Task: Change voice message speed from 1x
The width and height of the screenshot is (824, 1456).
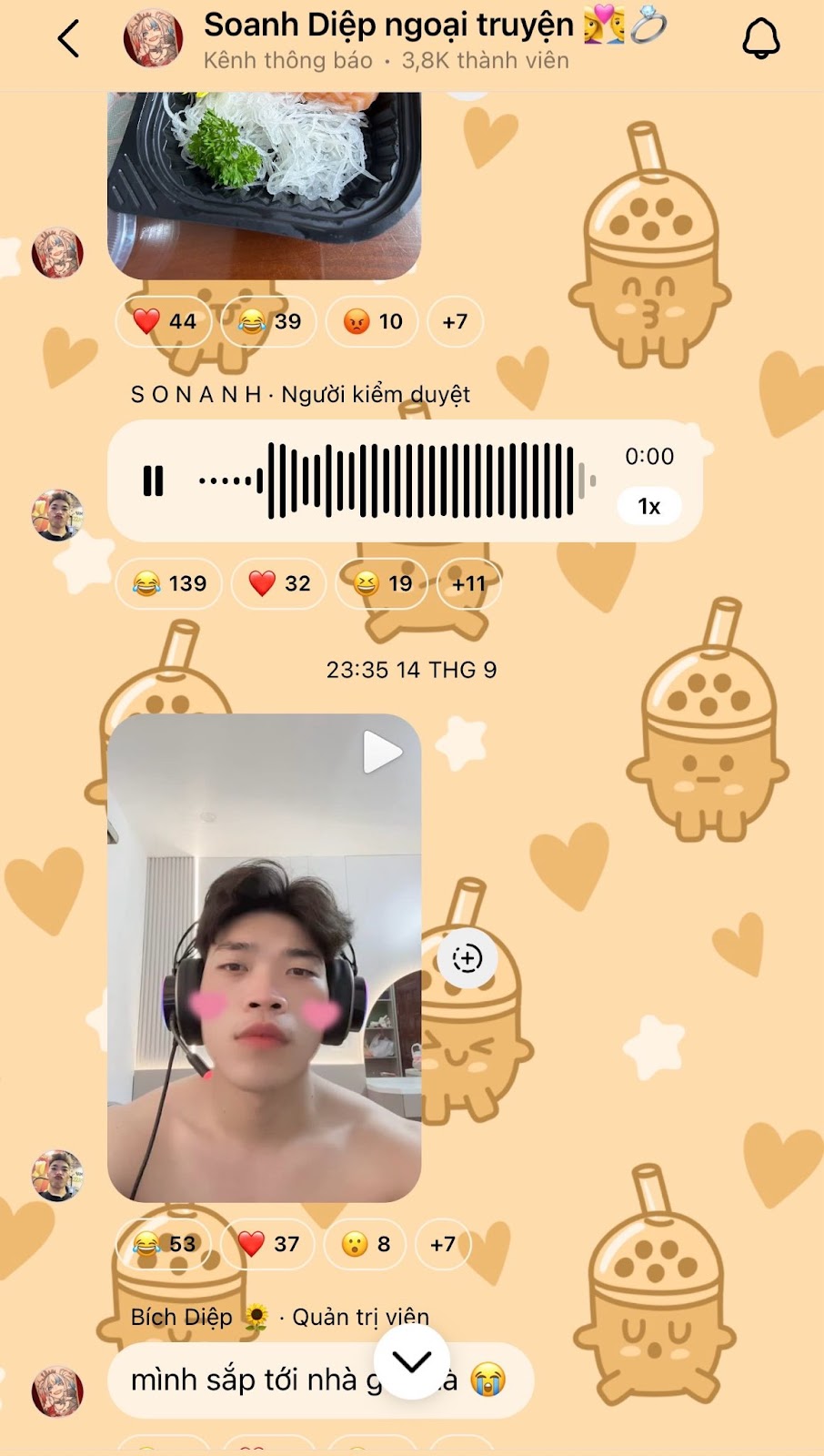Action: [648, 506]
